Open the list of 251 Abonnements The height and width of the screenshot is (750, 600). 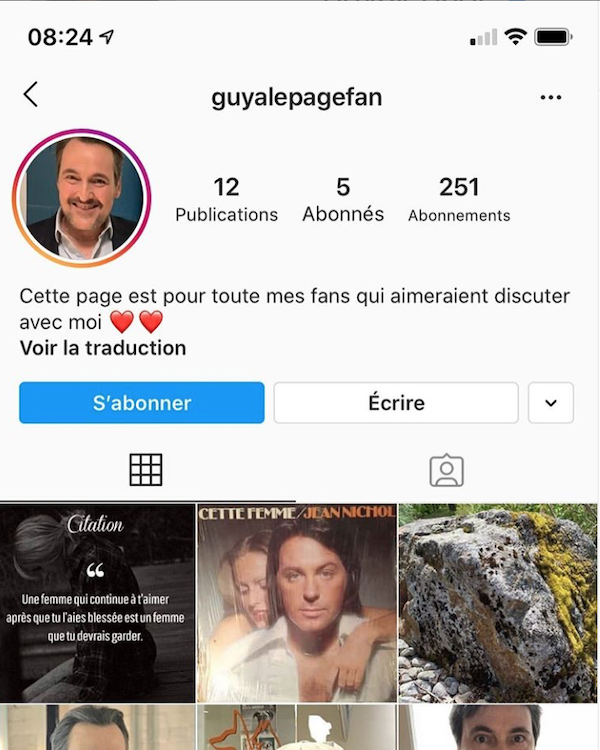[459, 199]
